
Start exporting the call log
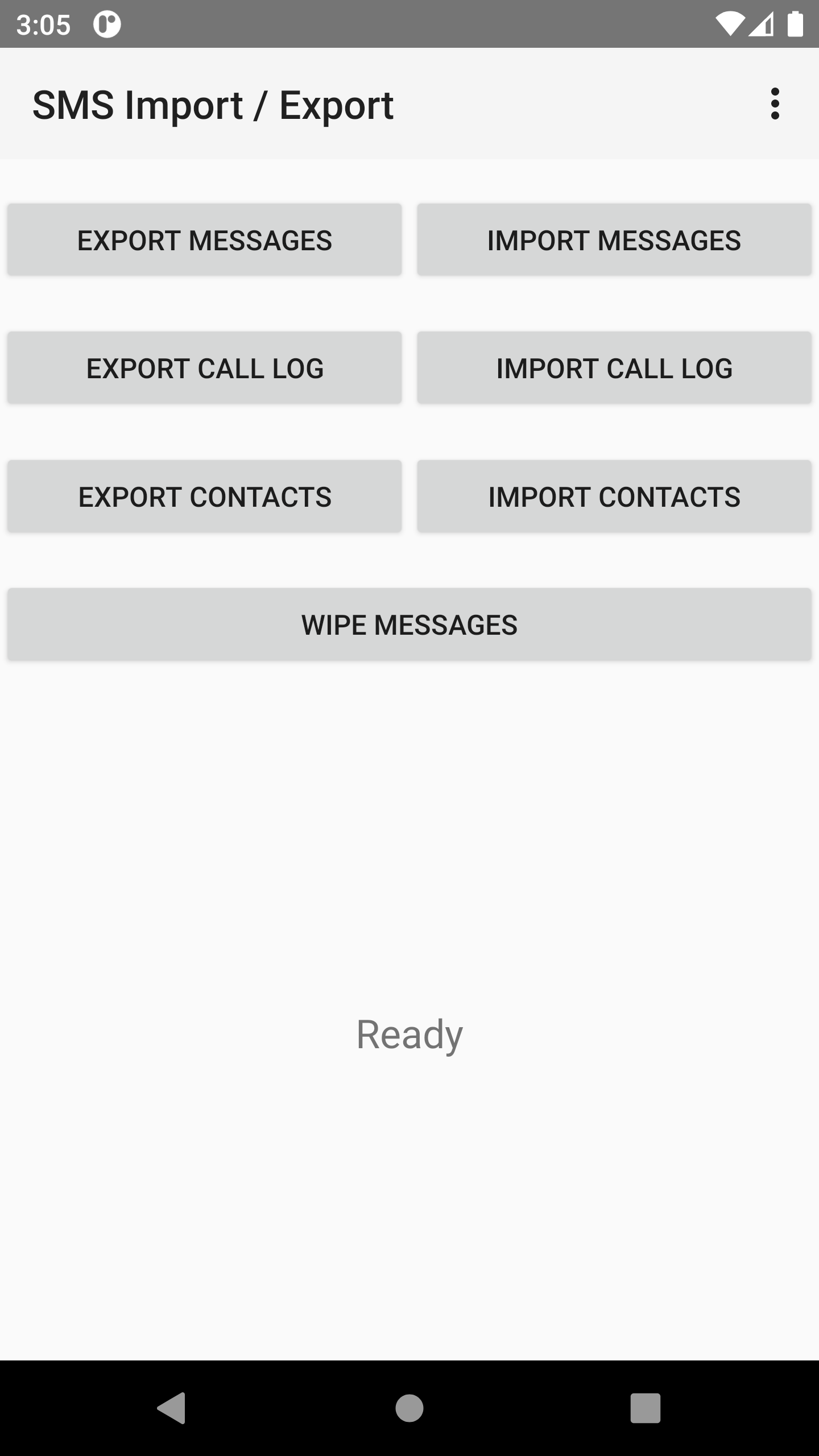204,368
